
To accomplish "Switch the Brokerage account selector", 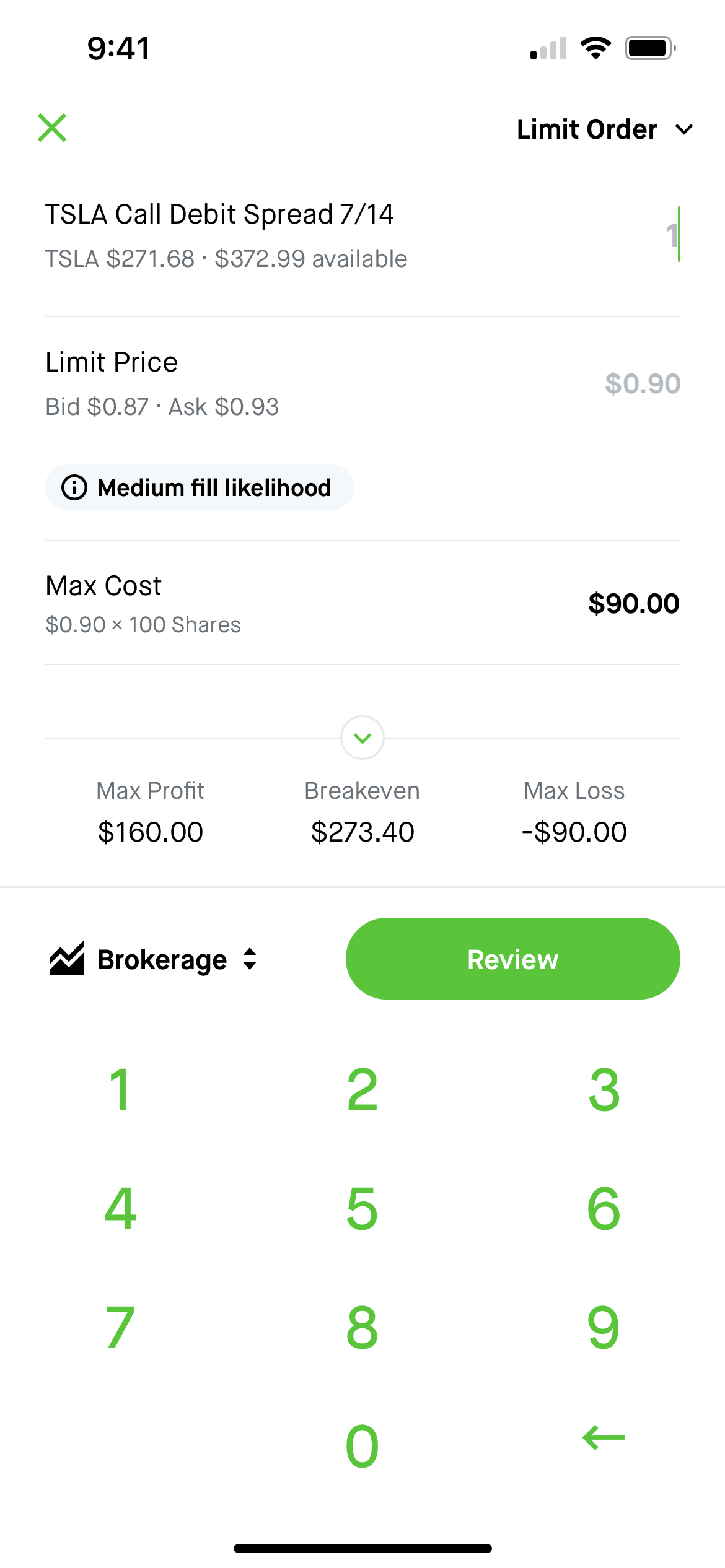I will pos(154,959).
